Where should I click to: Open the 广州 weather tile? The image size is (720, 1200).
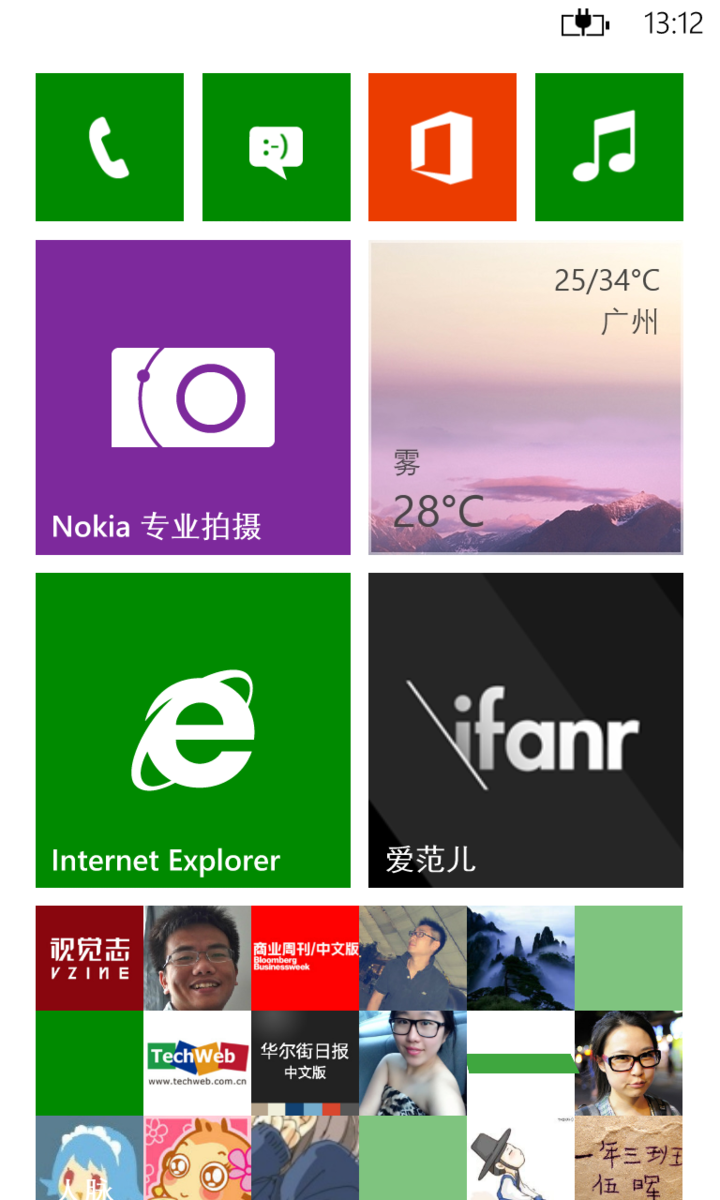tap(526, 397)
